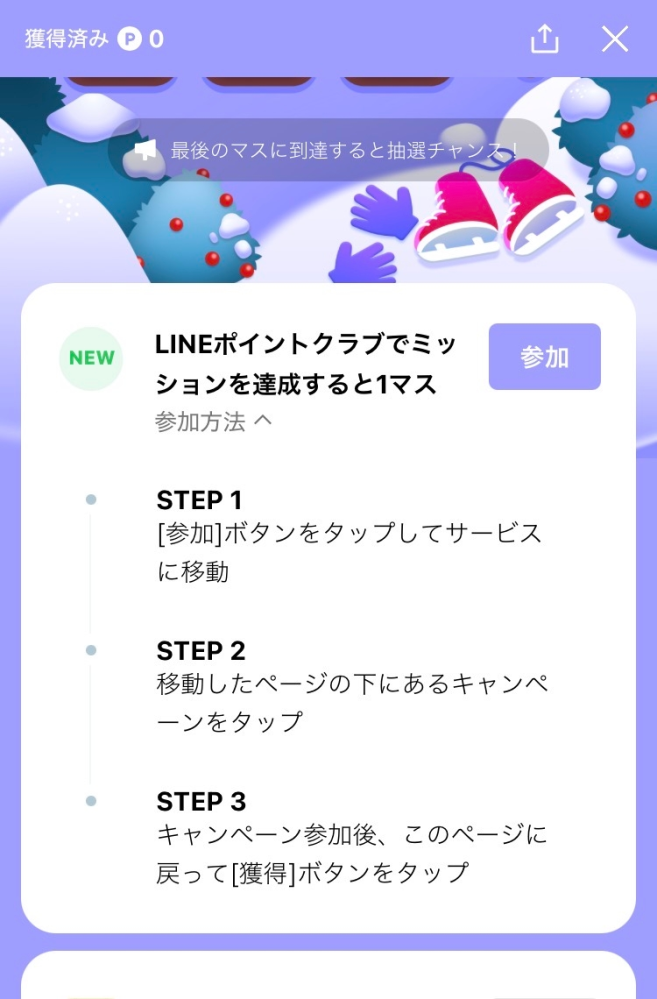Tap the share icon in top bar
Viewport: 657px width, 999px height.
[x=543, y=39]
